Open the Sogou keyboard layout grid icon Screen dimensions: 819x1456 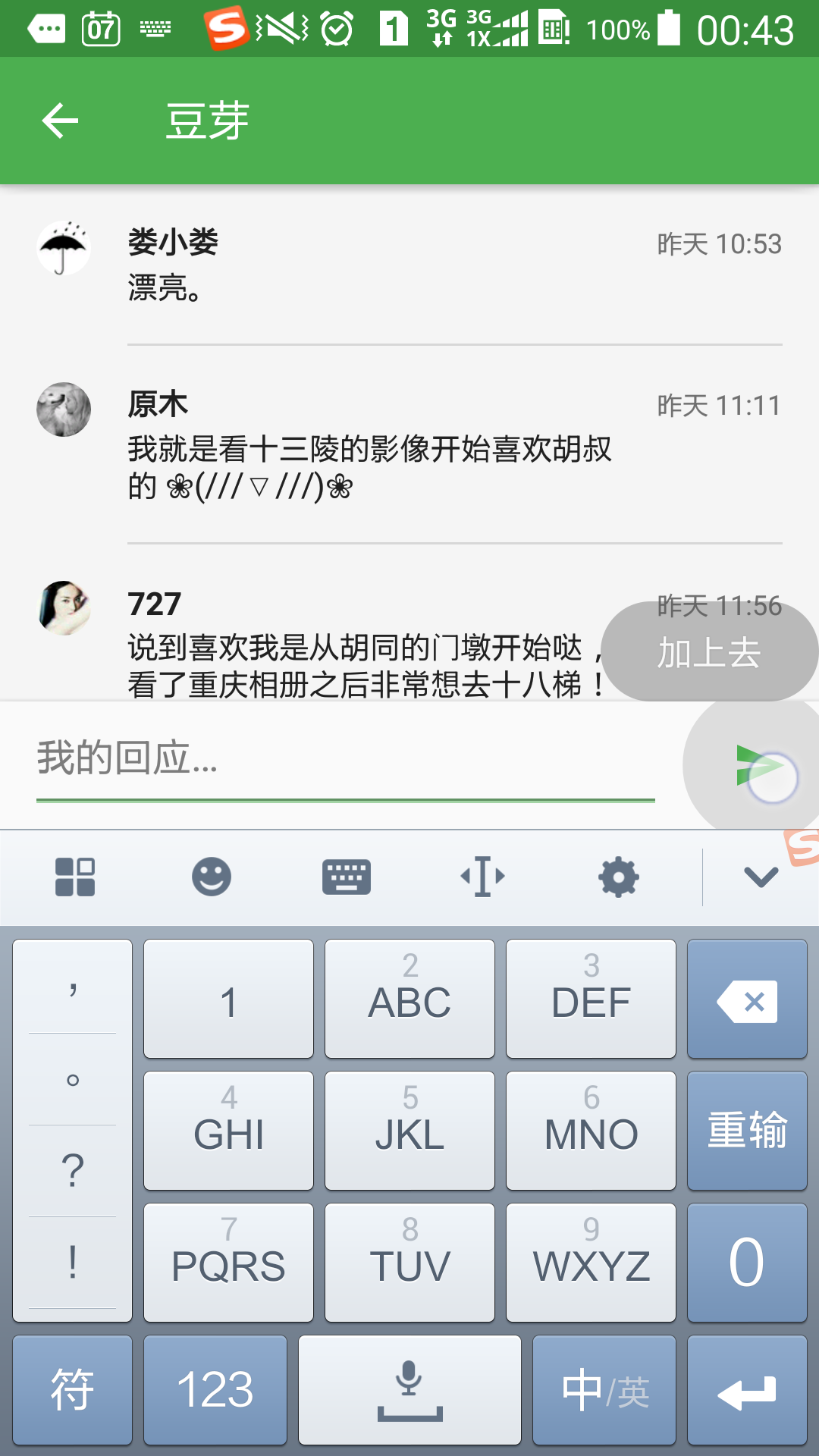point(76,877)
